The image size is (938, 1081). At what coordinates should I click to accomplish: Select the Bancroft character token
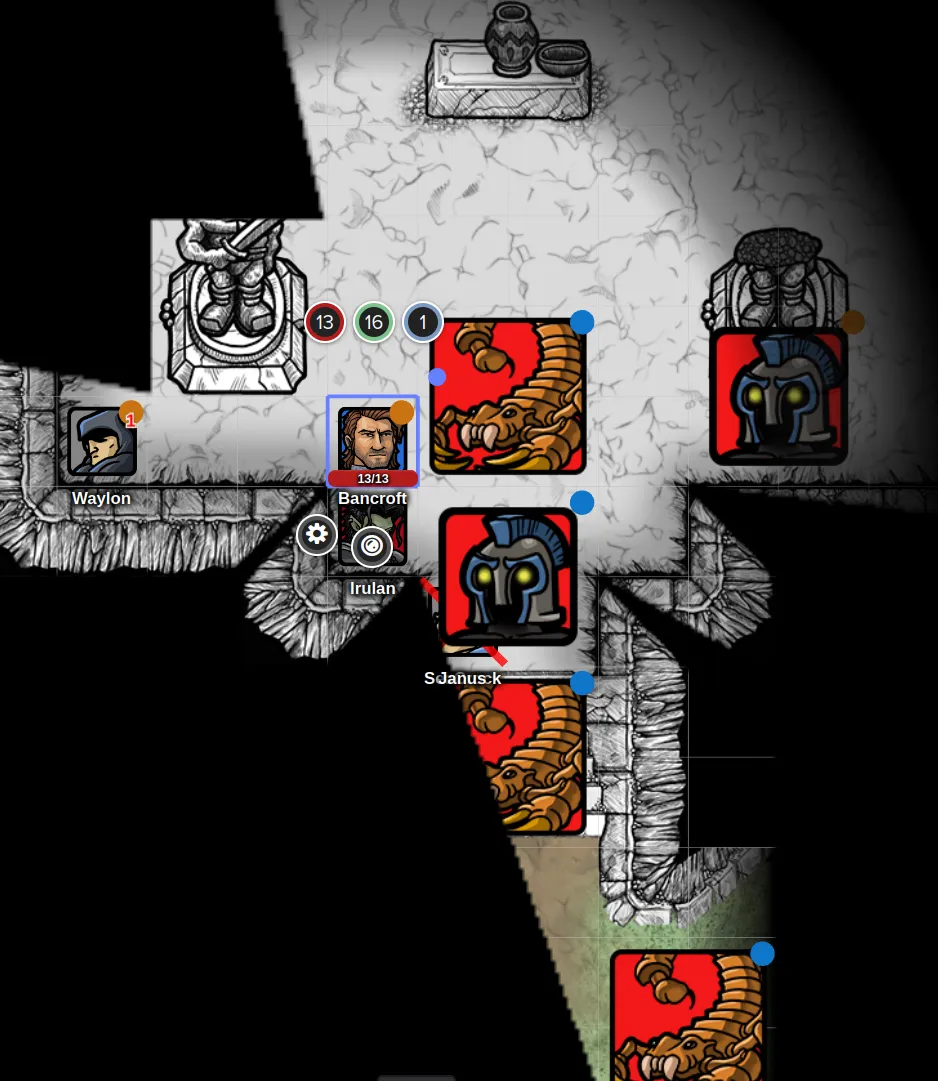point(372,438)
